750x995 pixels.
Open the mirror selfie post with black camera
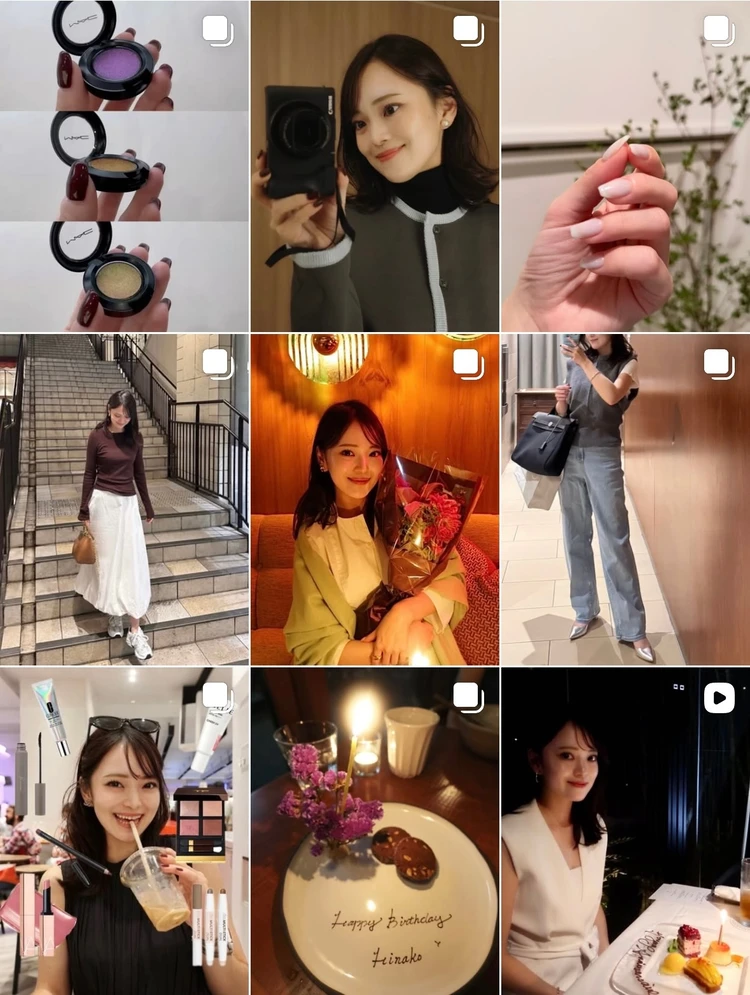(x=374, y=166)
